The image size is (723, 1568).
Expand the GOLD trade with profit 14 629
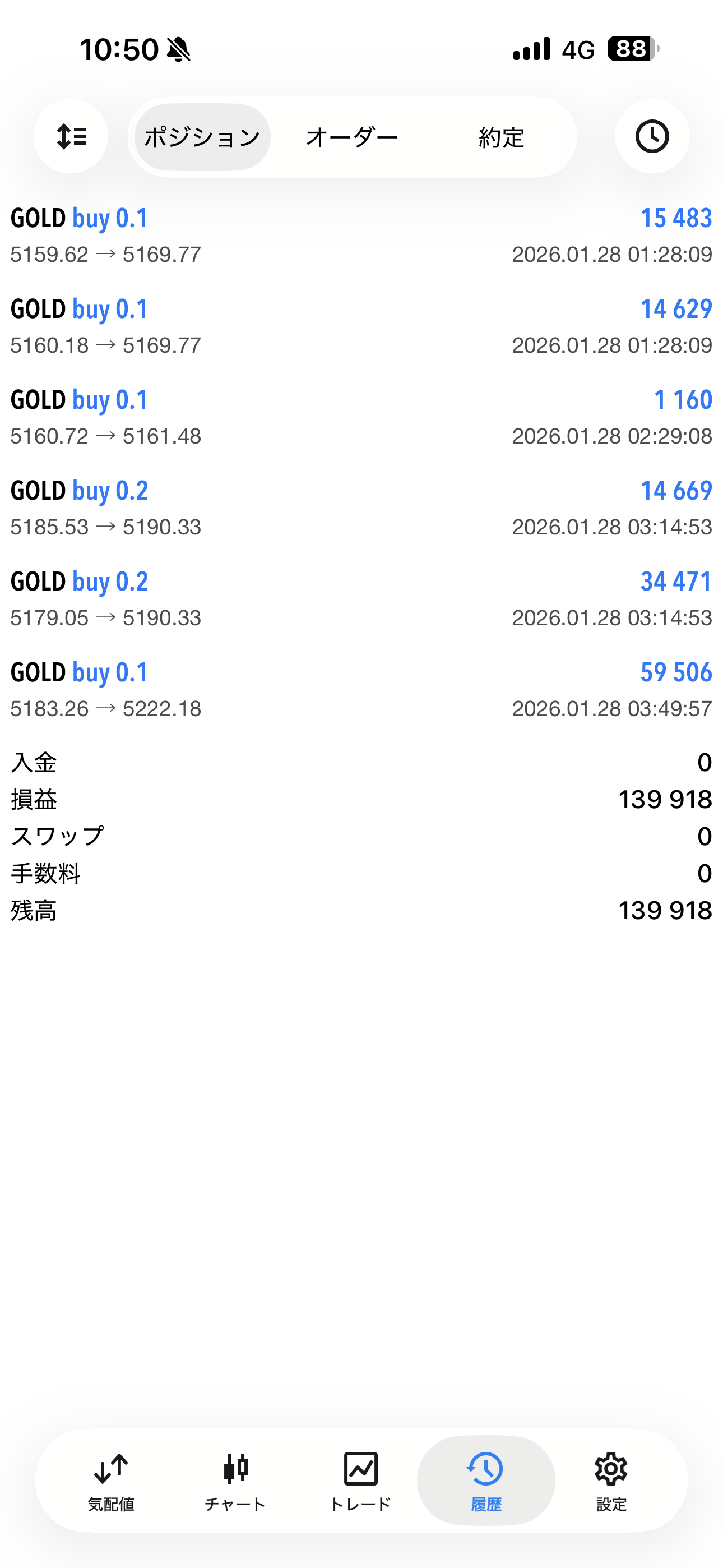click(361, 326)
